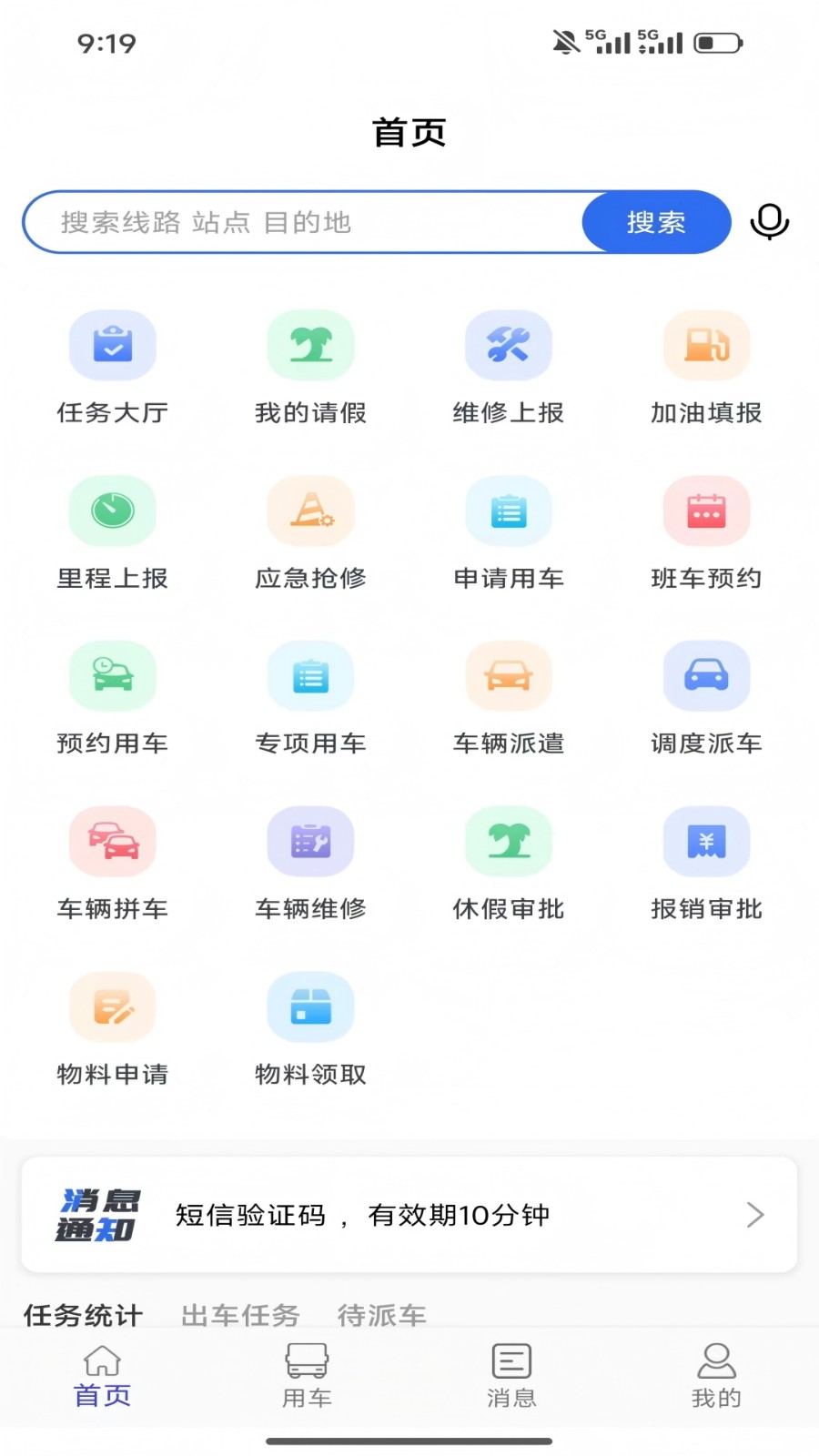
Task: Open 调度派车 (Dispatch Scheduling)
Action: click(x=707, y=694)
